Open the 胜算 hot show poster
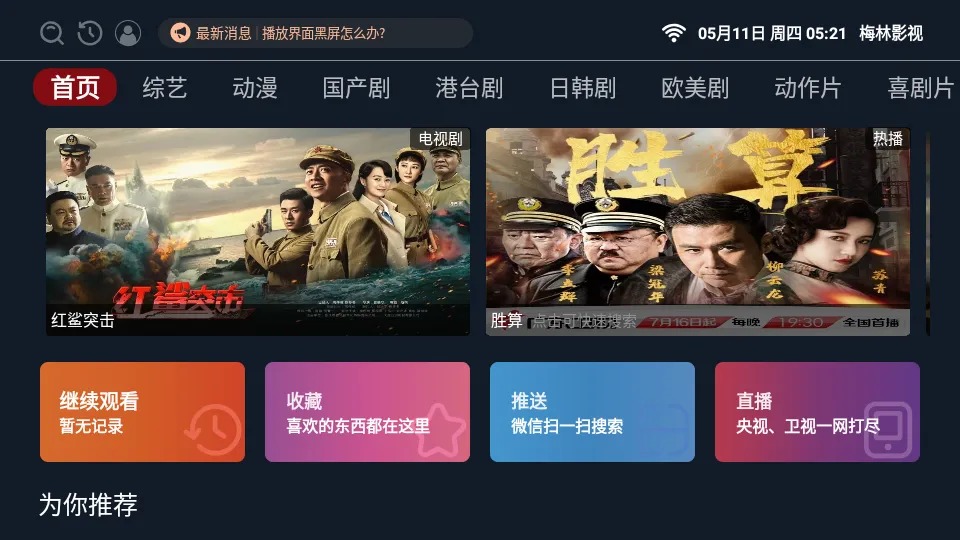The width and height of the screenshot is (960, 540). tap(698, 231)
